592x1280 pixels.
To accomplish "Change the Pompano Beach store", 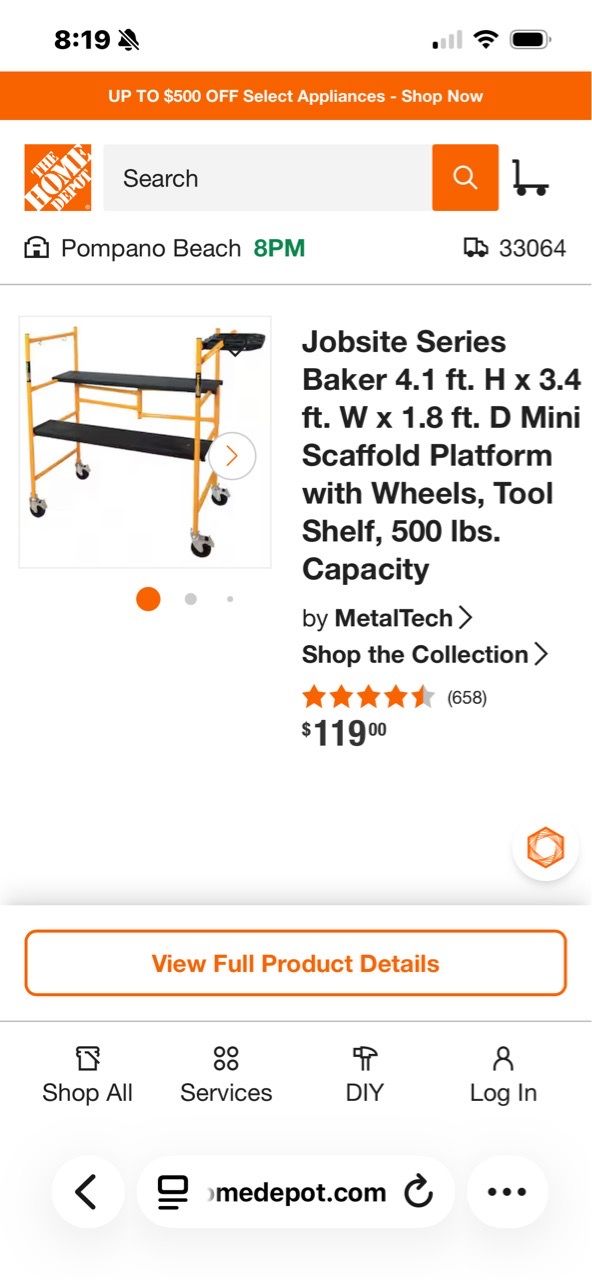I will click(x=164, y=248).
